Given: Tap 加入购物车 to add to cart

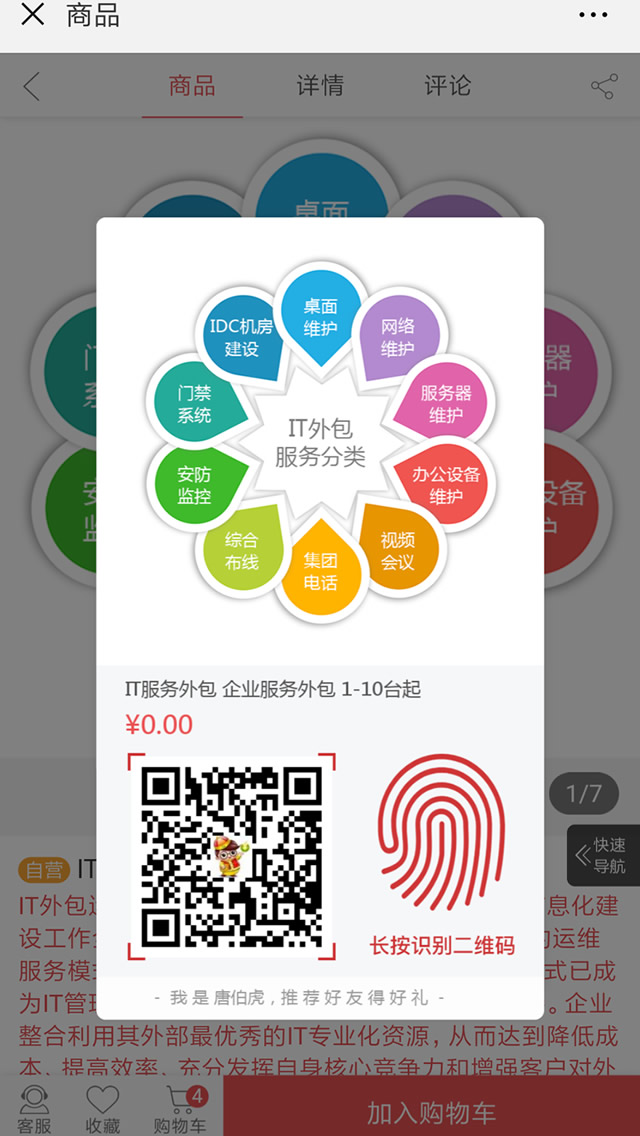Looking at the screenshot, I should (x=431, y=1112).
